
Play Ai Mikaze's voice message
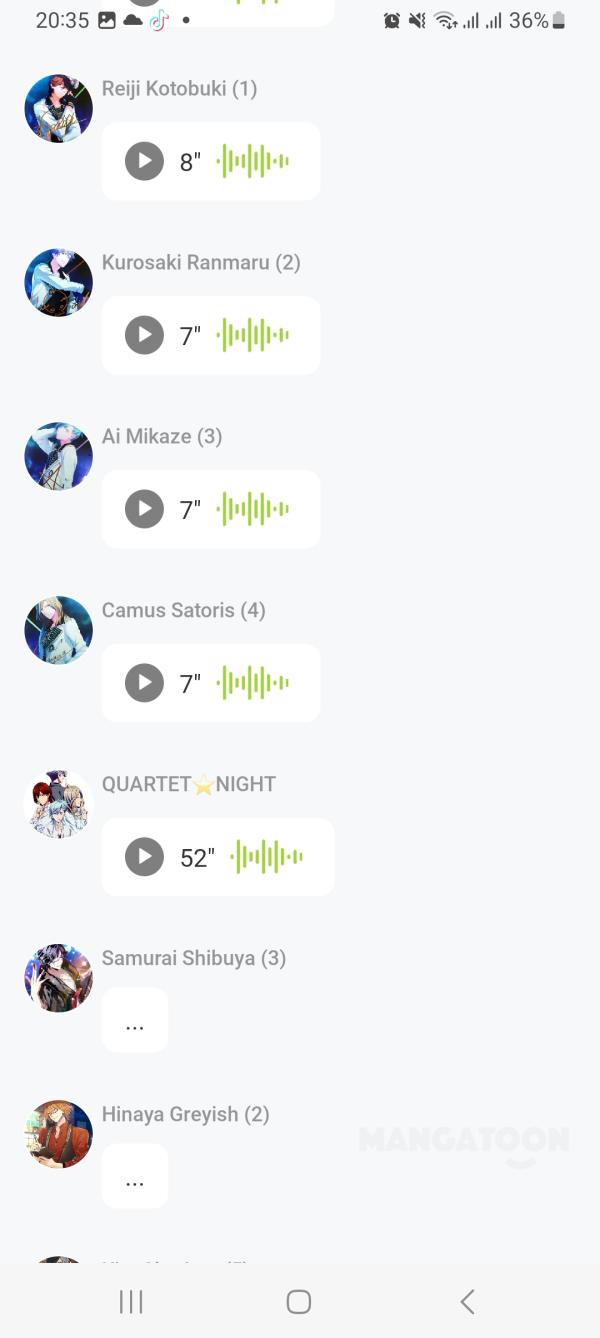(144, 509)
